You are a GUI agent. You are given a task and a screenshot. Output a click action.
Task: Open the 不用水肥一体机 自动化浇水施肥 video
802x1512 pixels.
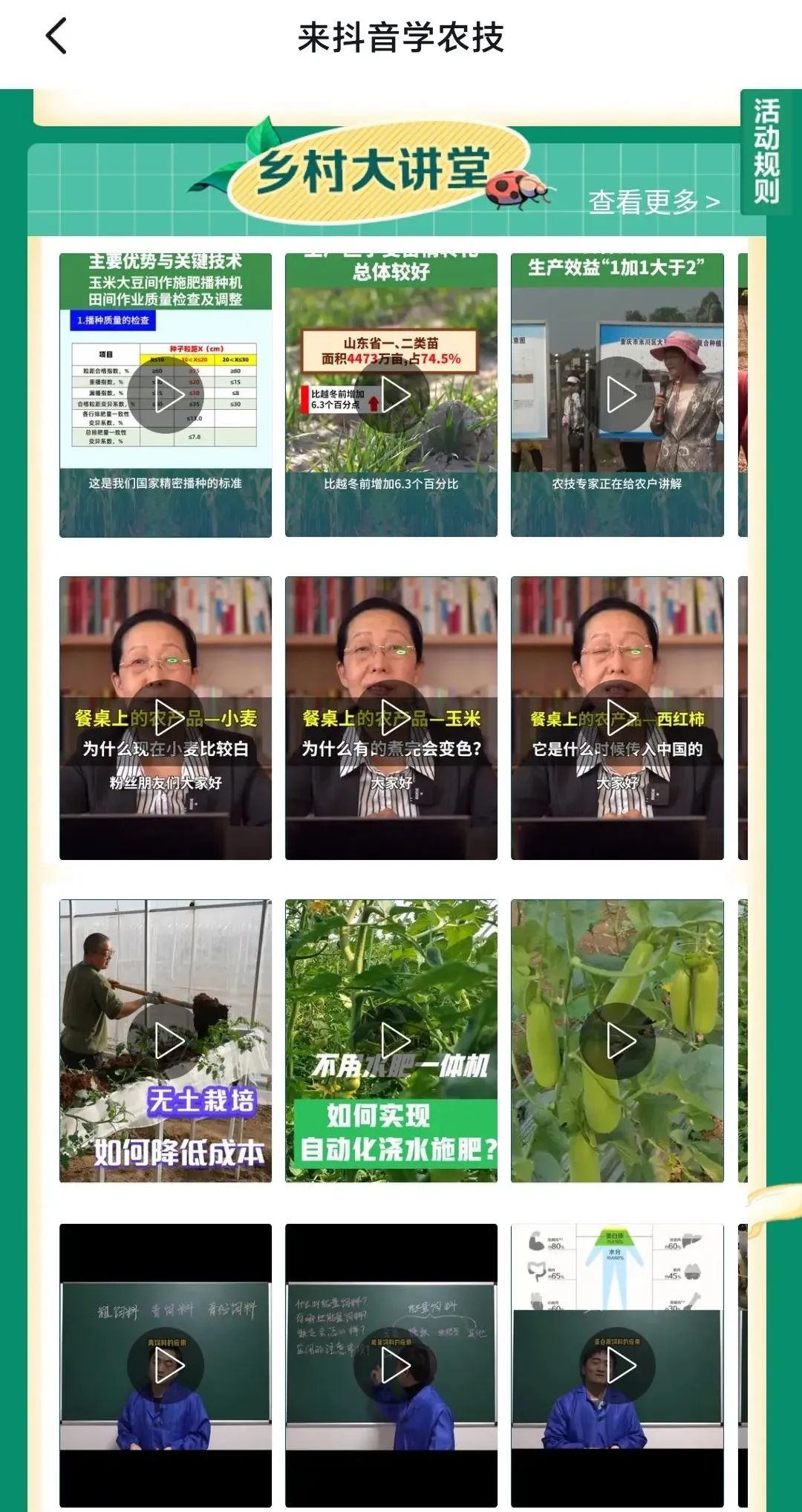[391, 1041]
